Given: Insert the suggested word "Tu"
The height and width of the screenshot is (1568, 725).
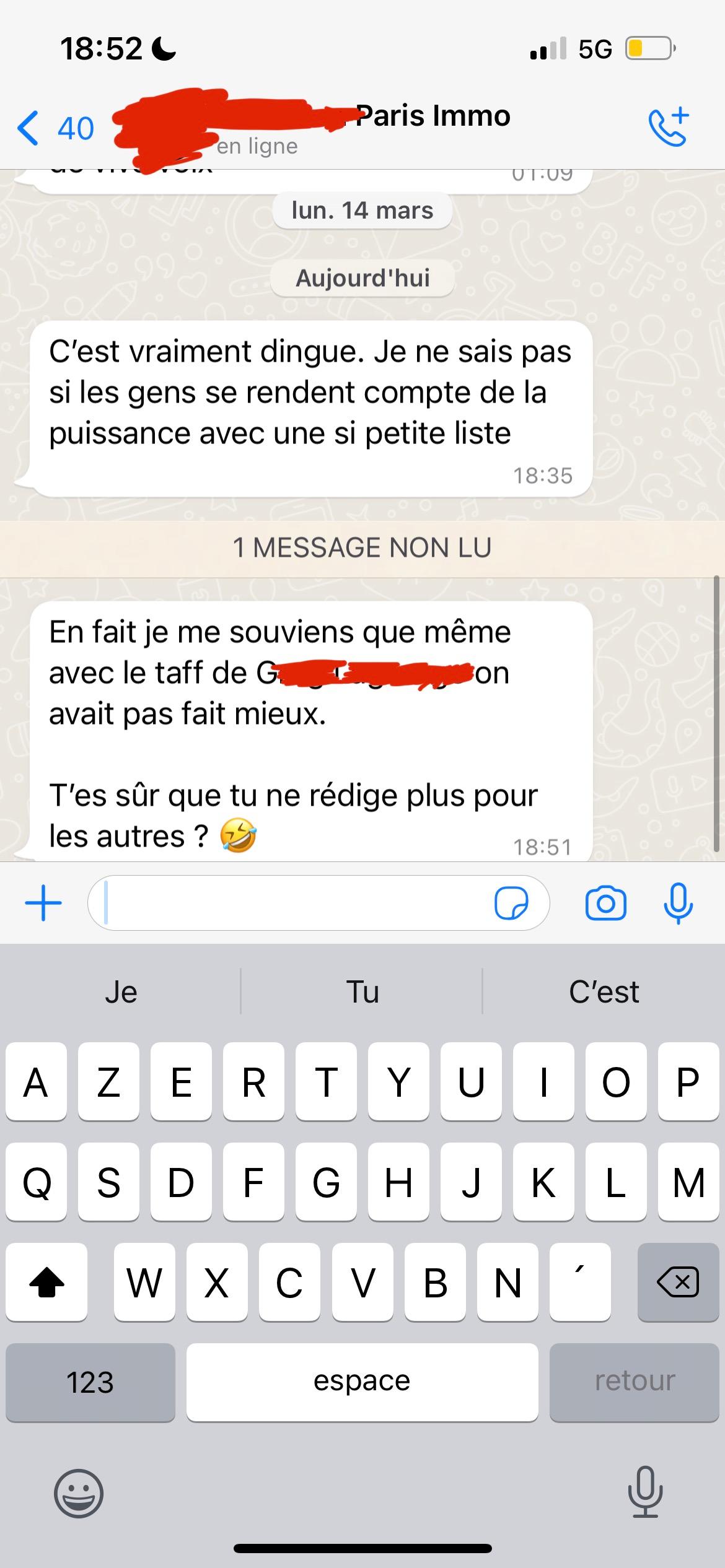Looking at the screenshot, I should pyautogui.click(x=362, y=992).
